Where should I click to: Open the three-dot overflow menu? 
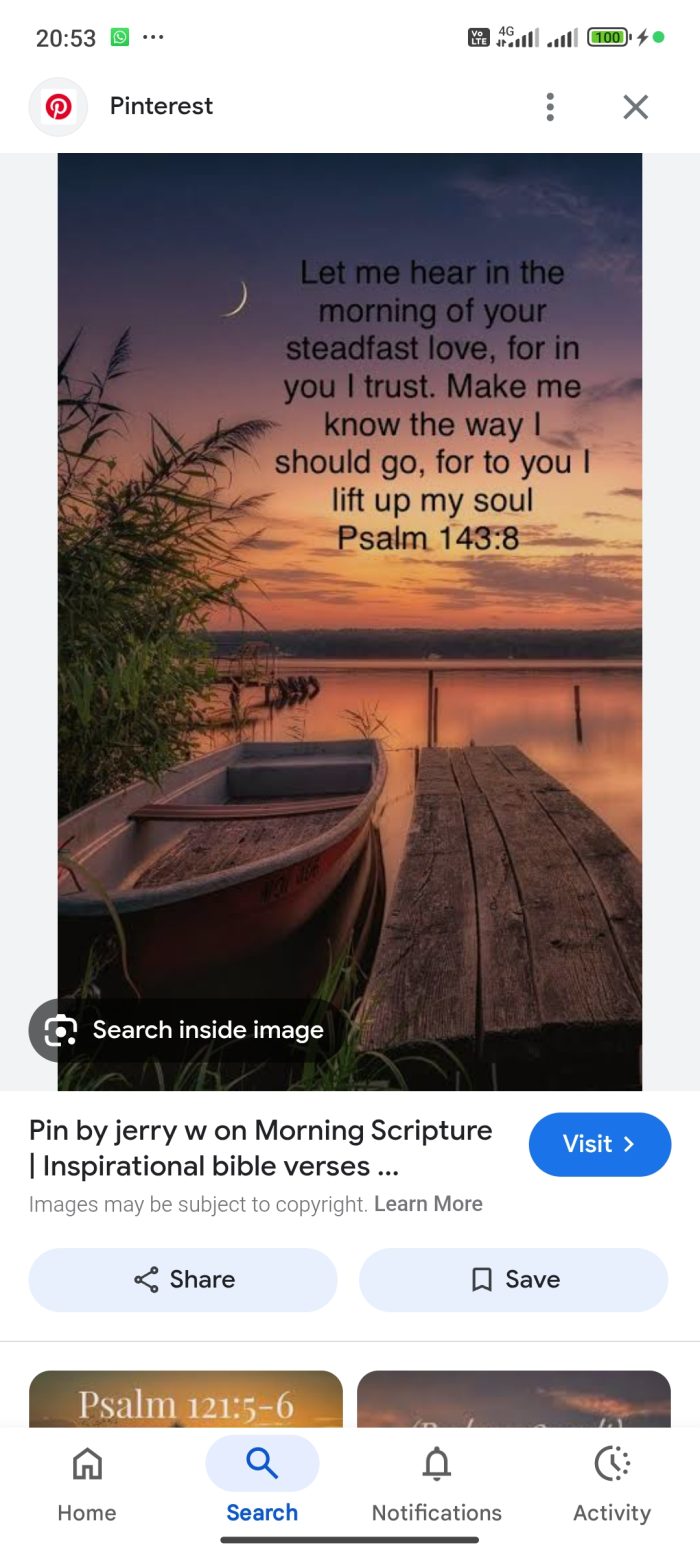[550, 107]
